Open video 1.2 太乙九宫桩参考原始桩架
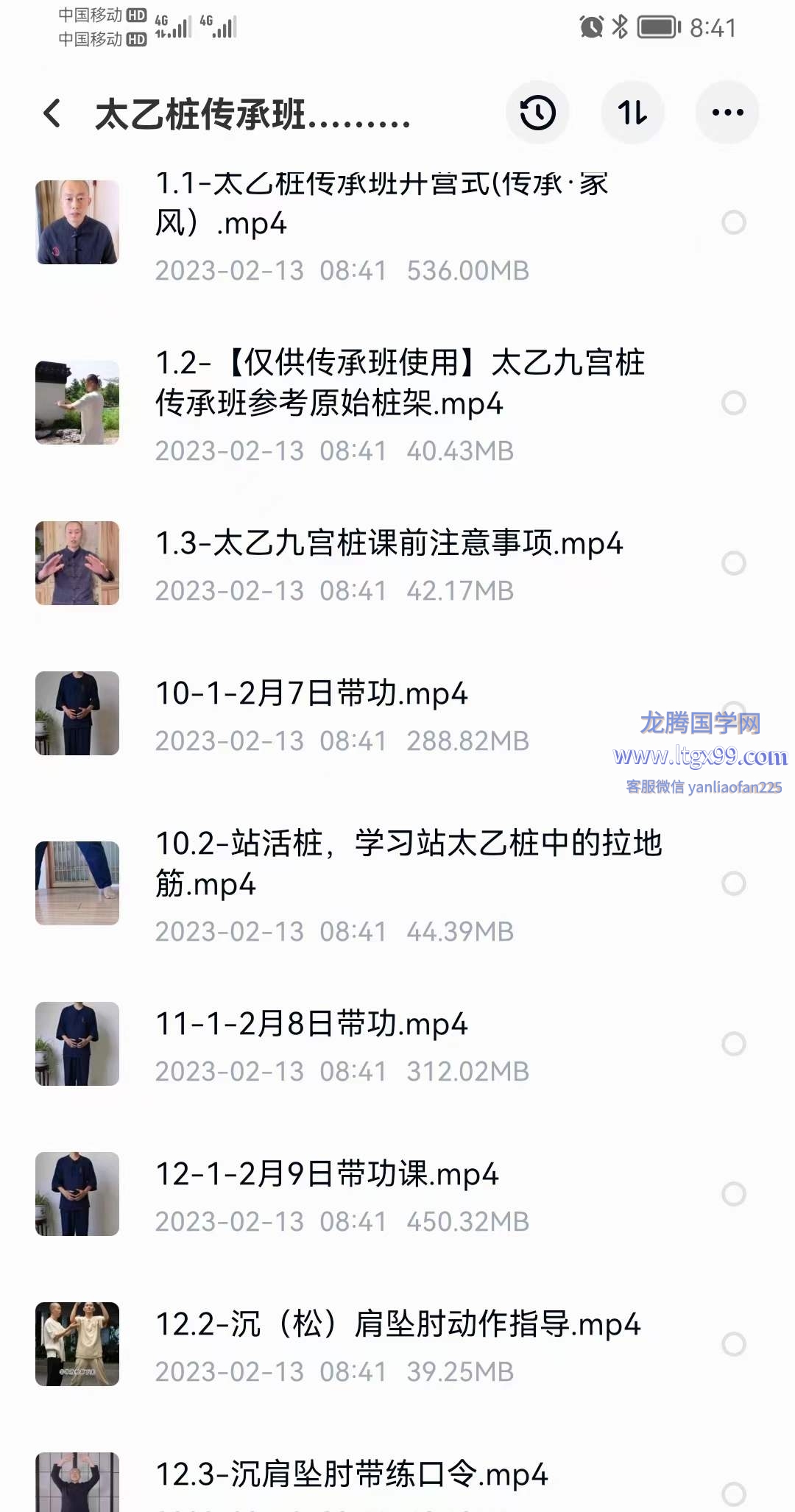The image size is (795, 1512). [x=400, y=383]
